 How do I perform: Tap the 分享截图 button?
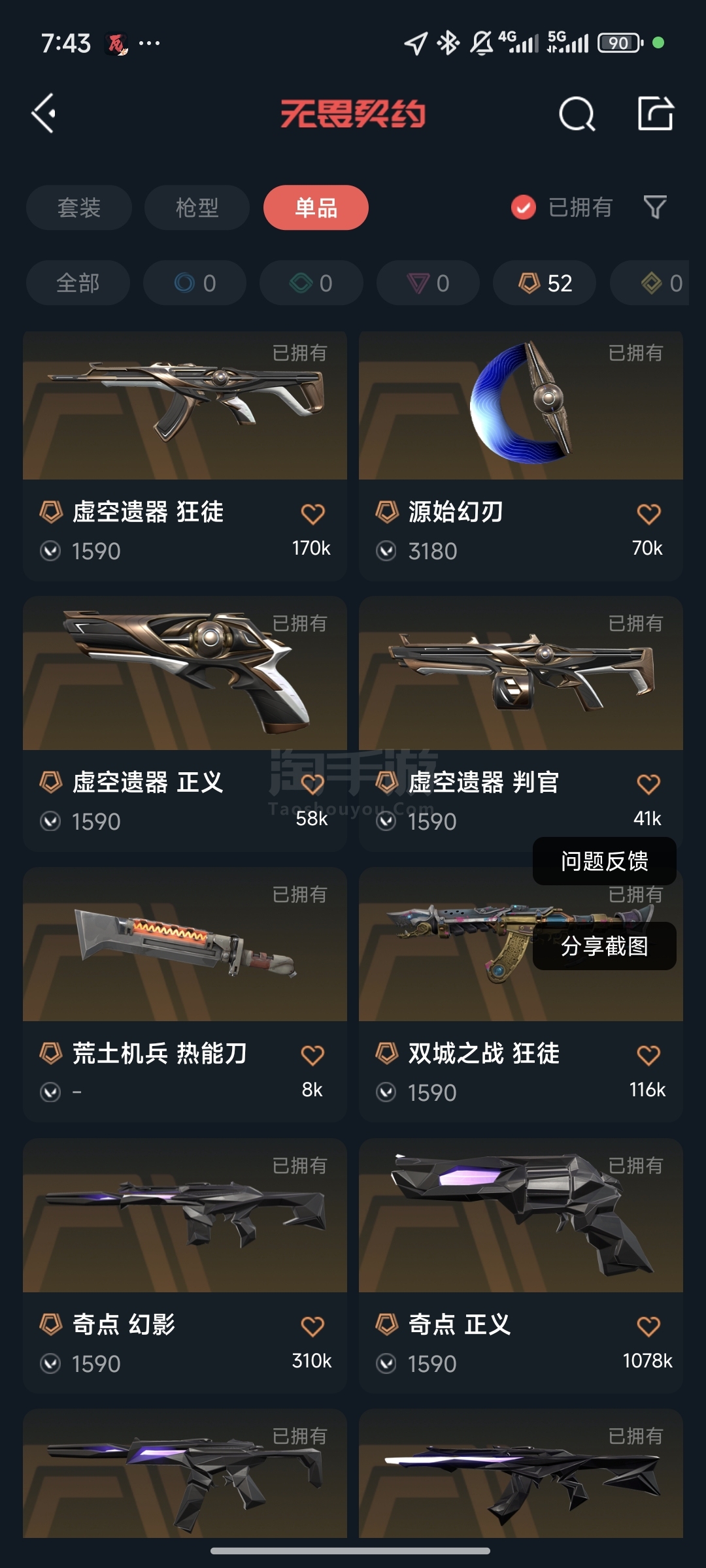pyautogui.click(x=604, y=946)
